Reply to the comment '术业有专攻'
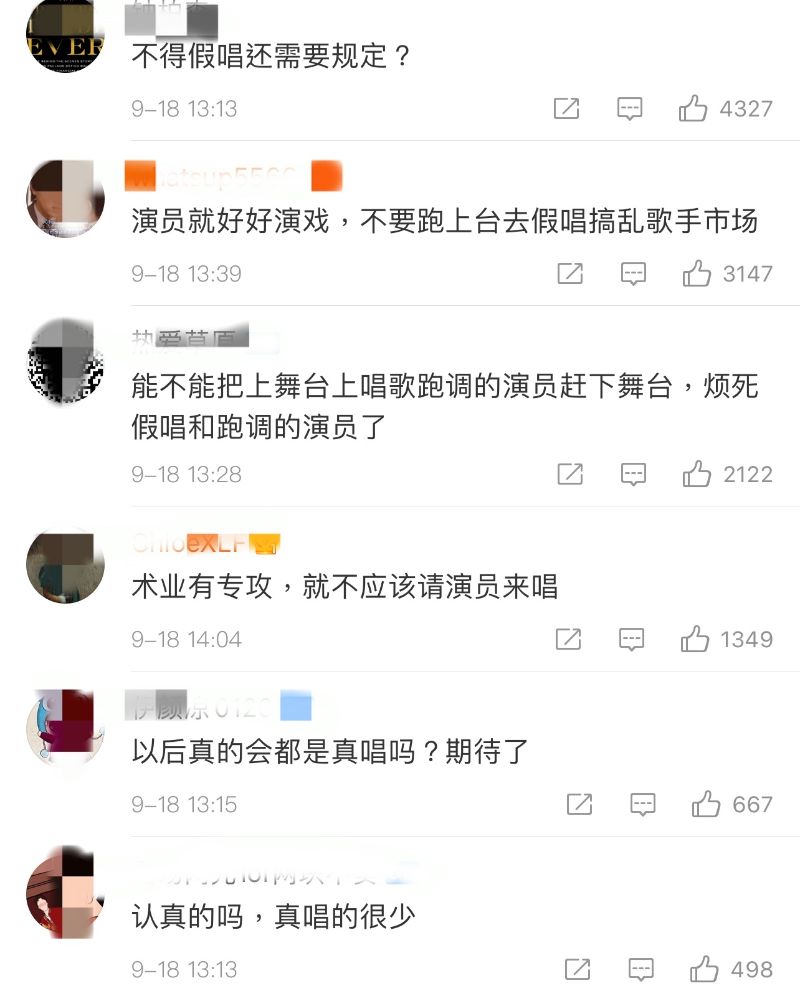Screen dimensions: 800x1001 [x=631, y=639]
